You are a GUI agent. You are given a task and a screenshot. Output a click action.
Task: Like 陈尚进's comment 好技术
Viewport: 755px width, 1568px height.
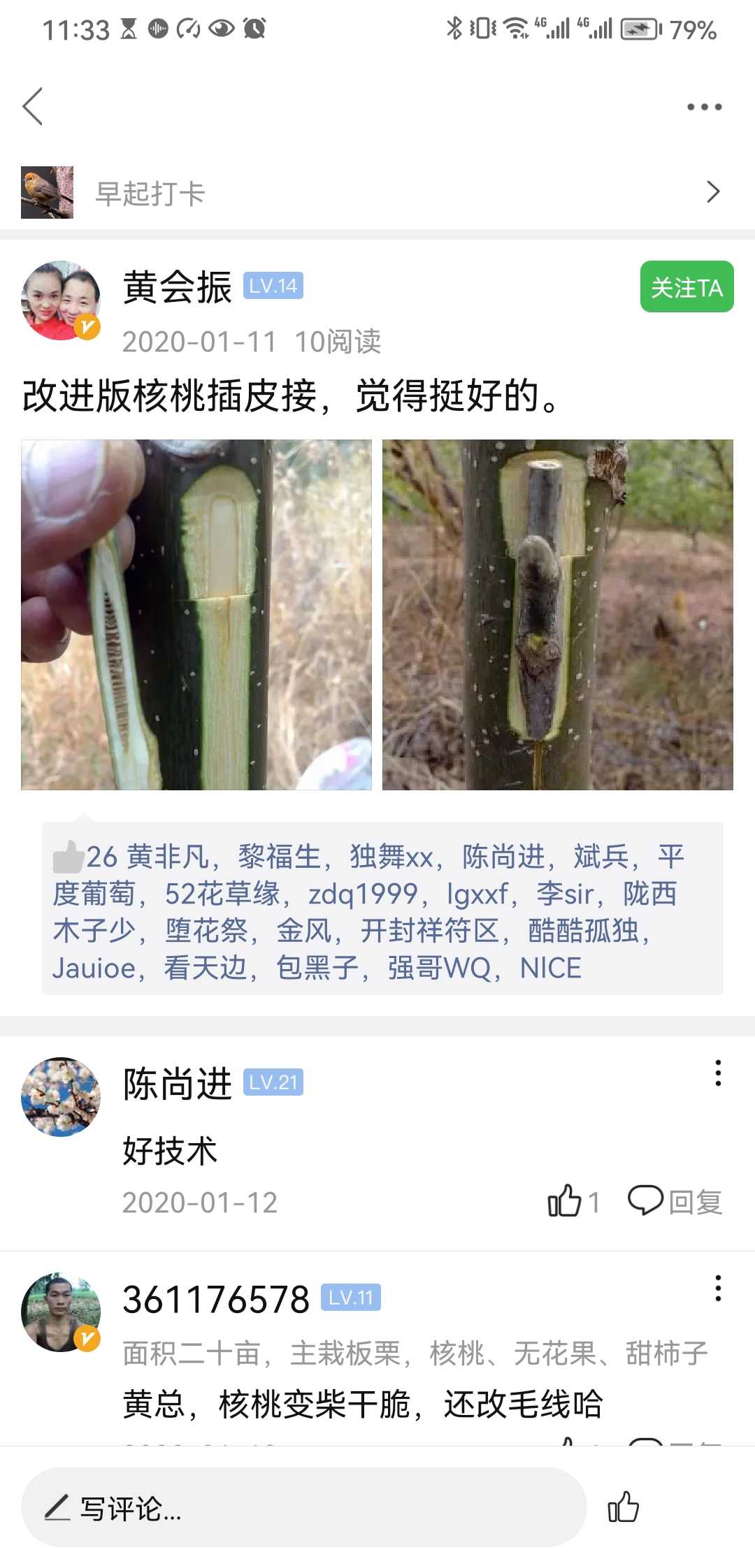(x=573, y=1202)
